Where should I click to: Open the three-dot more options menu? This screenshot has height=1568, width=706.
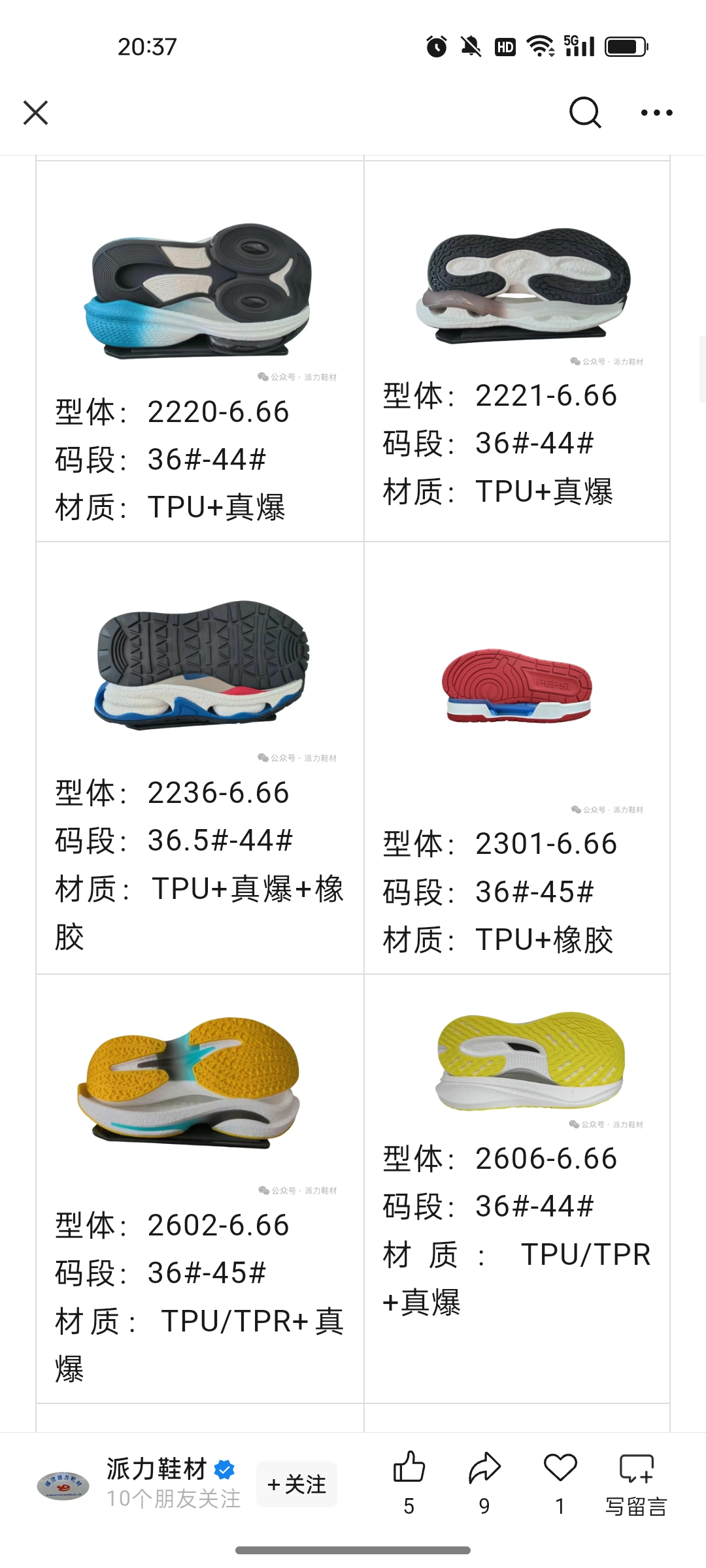656,112
